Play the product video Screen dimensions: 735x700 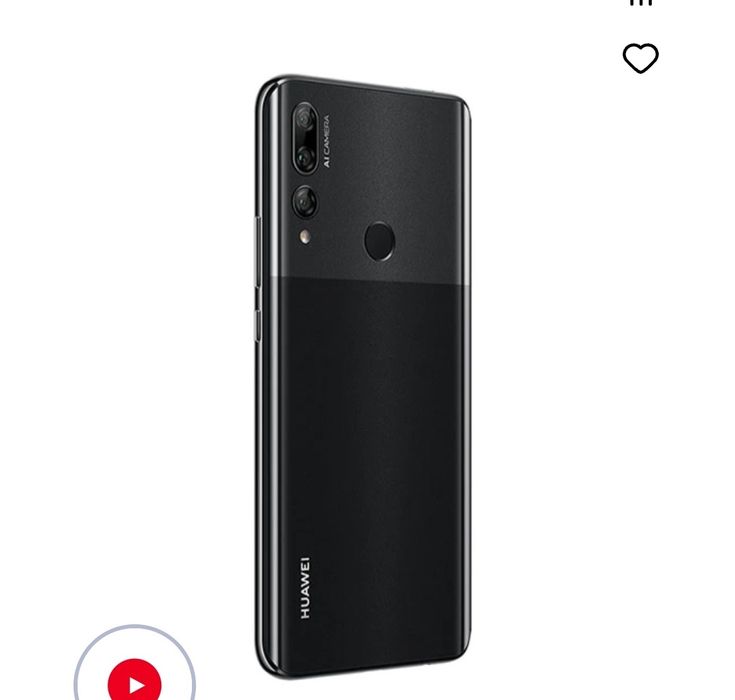(134, 678)
